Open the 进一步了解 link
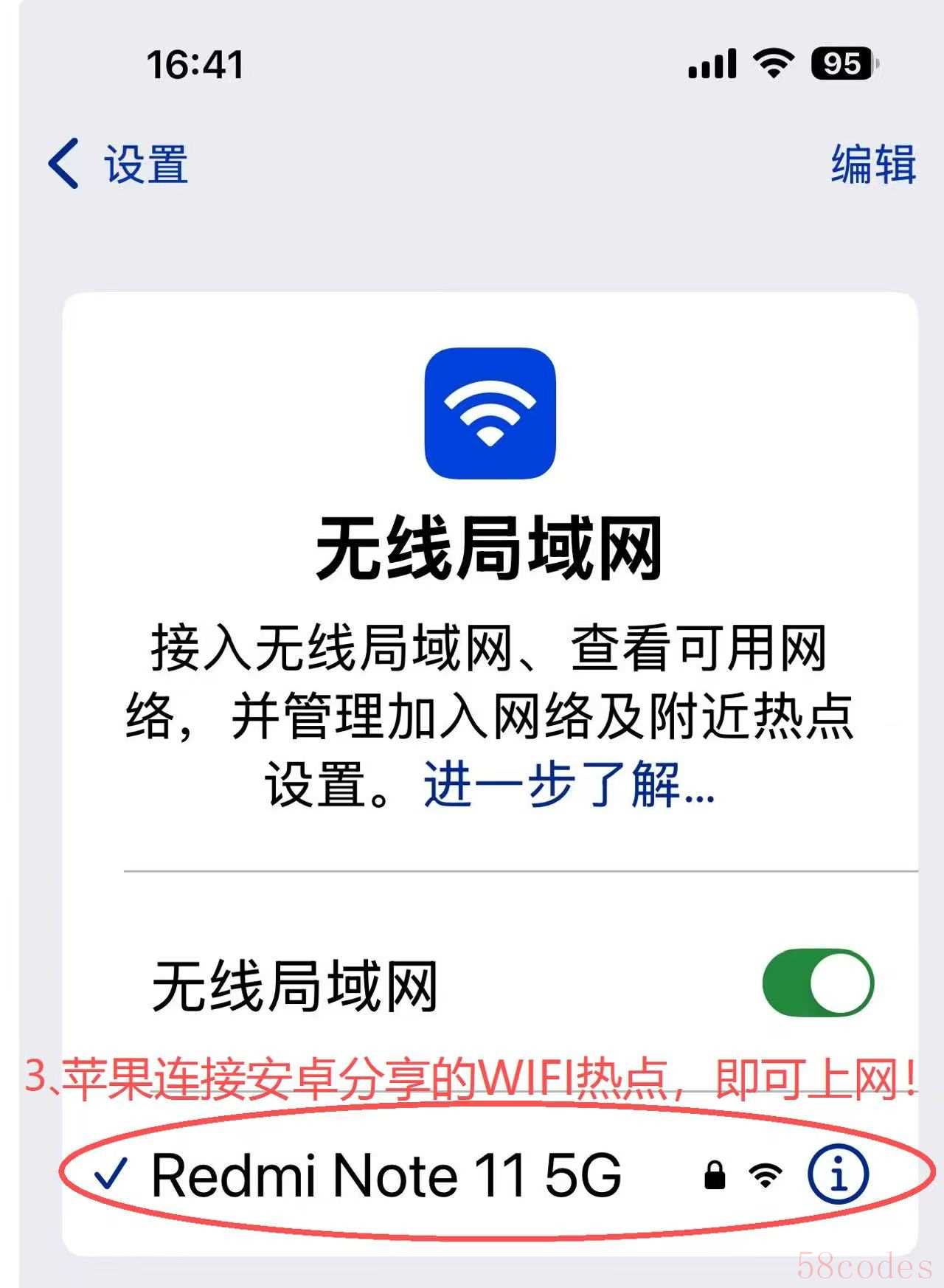The height and width of the screenshot is (1288, 944). 569,785
